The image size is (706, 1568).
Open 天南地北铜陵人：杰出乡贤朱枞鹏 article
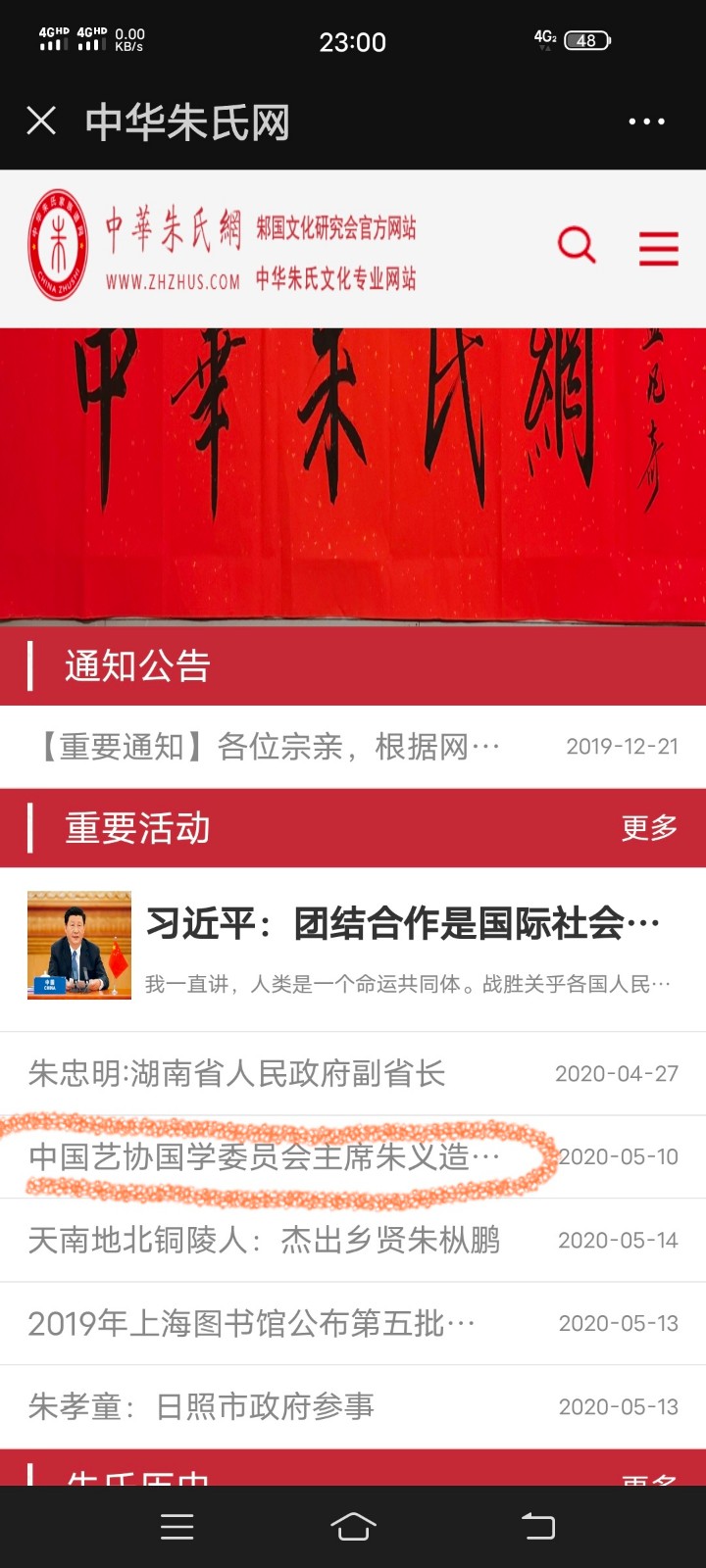[265, 1241]
